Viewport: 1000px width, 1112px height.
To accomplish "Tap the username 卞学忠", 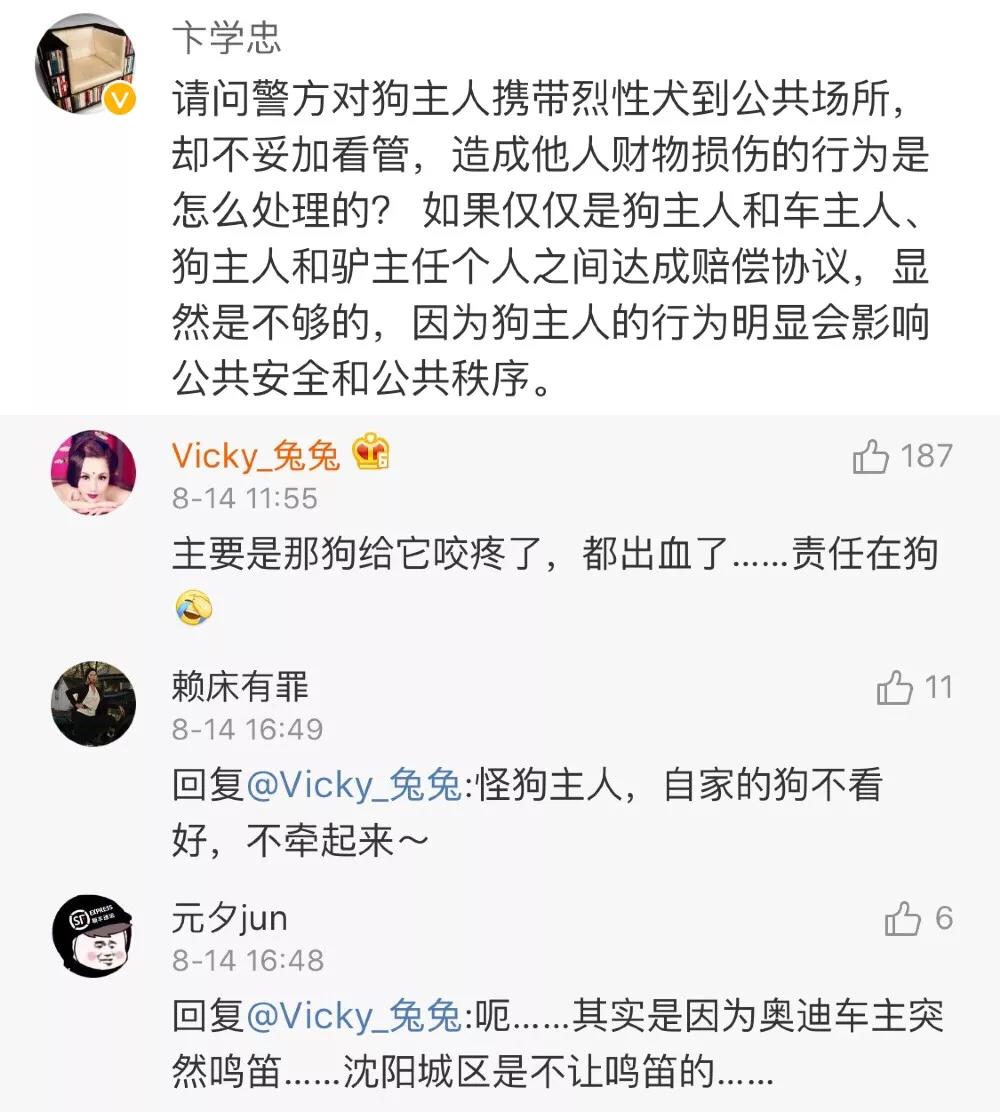I will click(226, 38).
